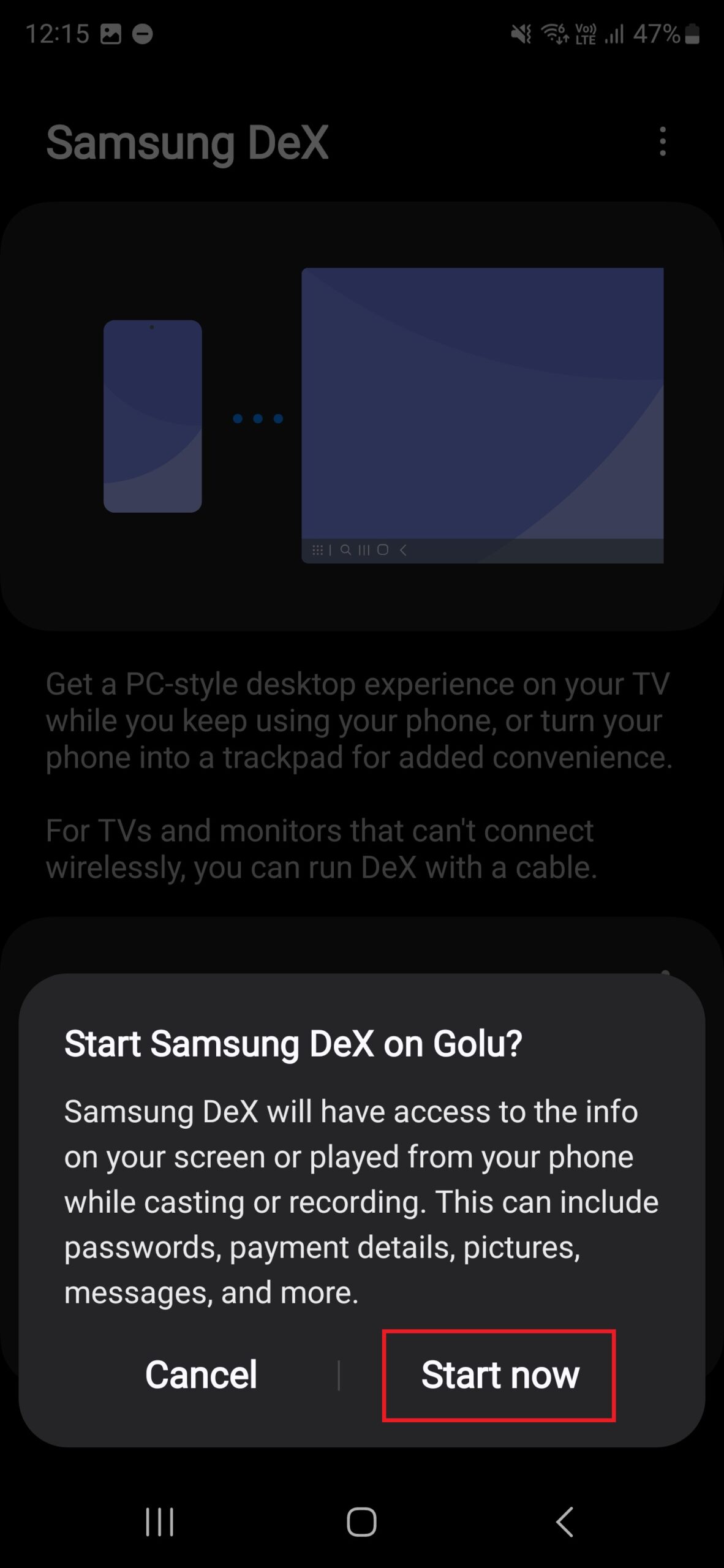
Task: Open the recent apps view
Action: (159, 1521)
